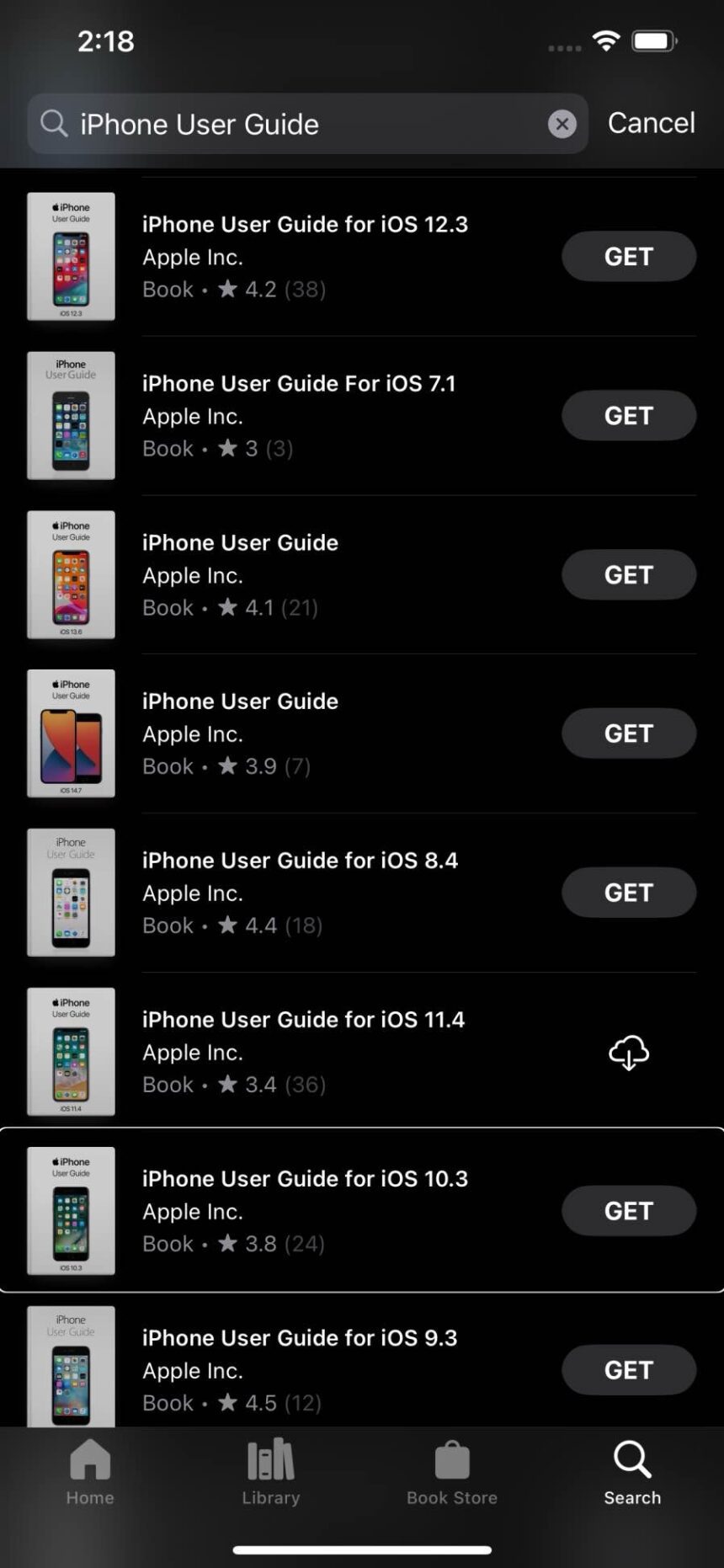Tap Cancel to dismiss the search
The image size is (724, 1568).
pos(651,123)
